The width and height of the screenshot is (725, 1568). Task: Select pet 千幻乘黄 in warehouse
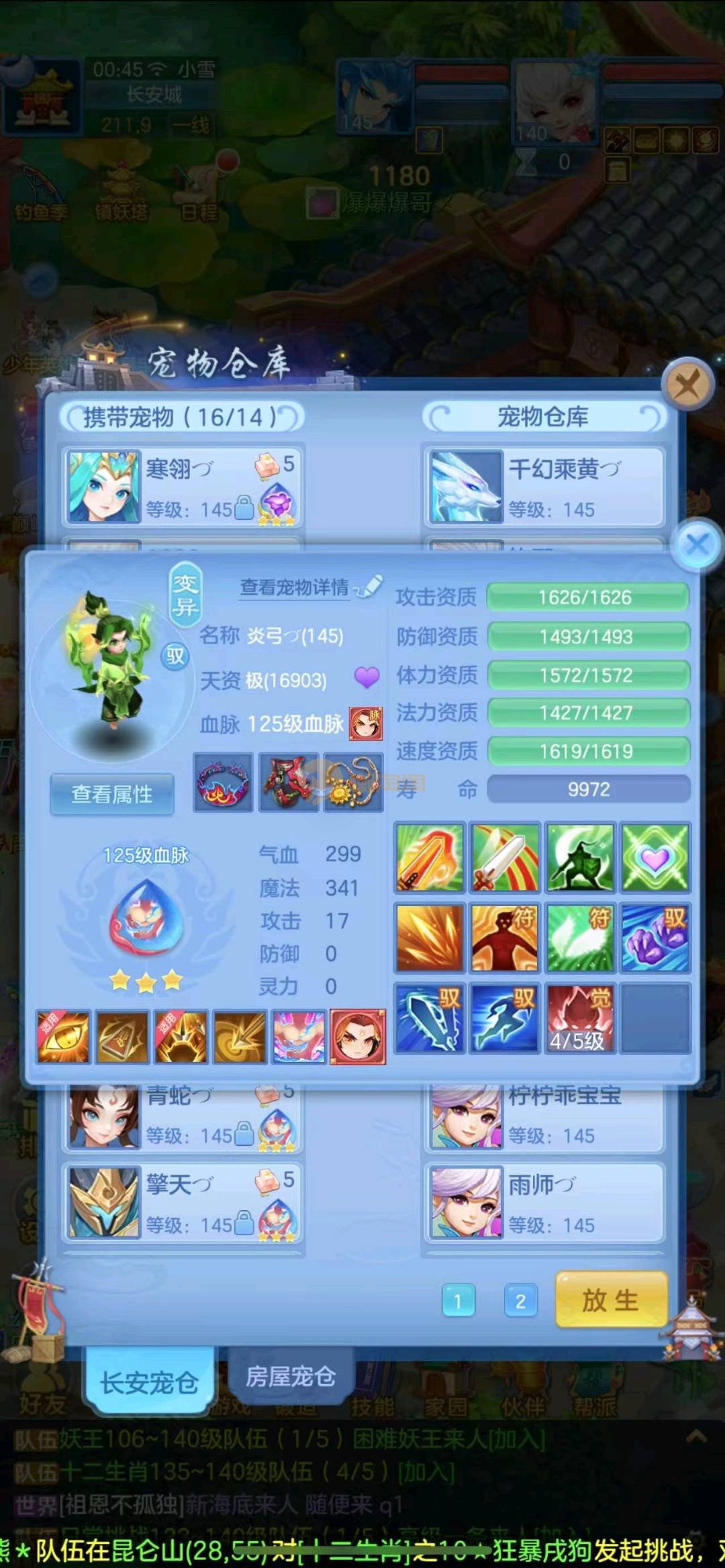coord(544,487)
